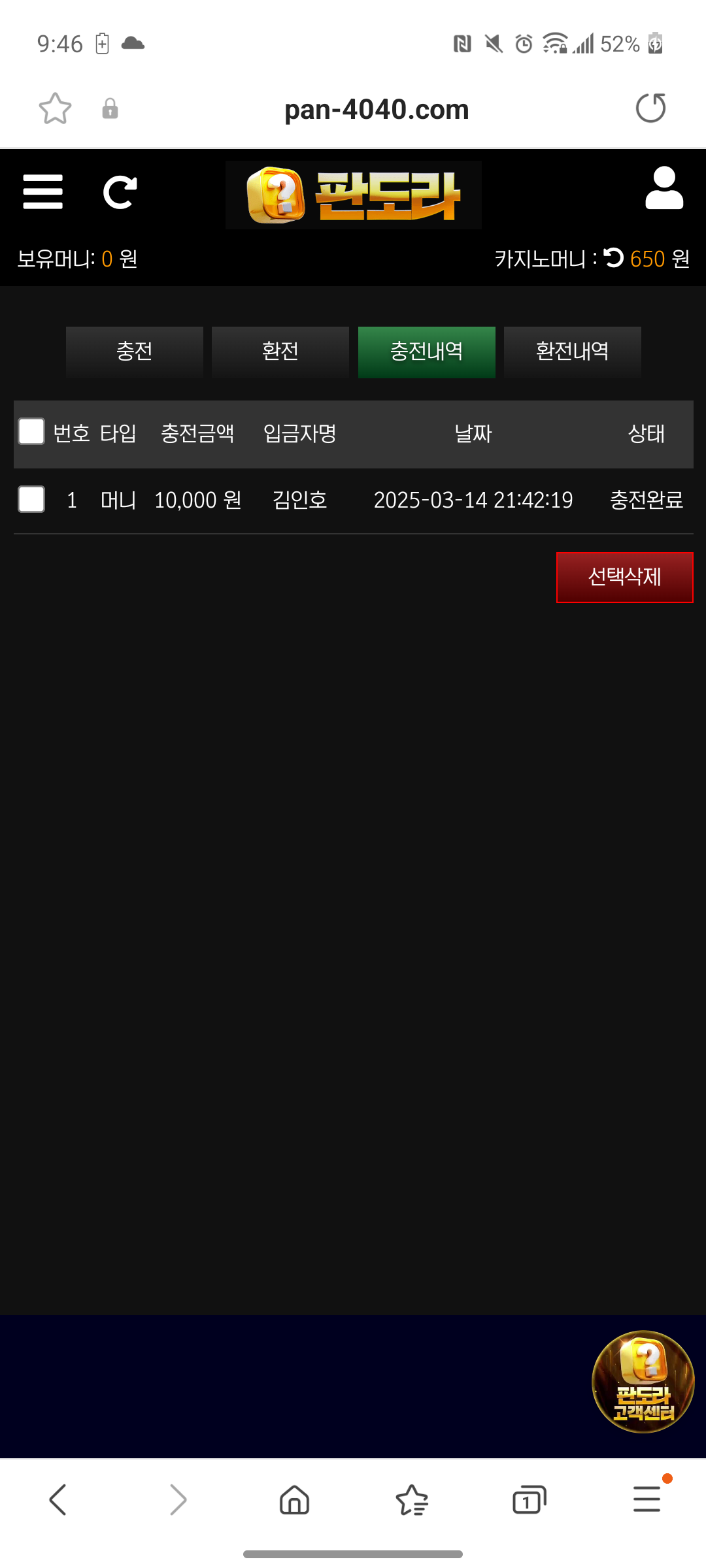Open the 판도라 고객센터 floating button

[x=643, y=1381]
